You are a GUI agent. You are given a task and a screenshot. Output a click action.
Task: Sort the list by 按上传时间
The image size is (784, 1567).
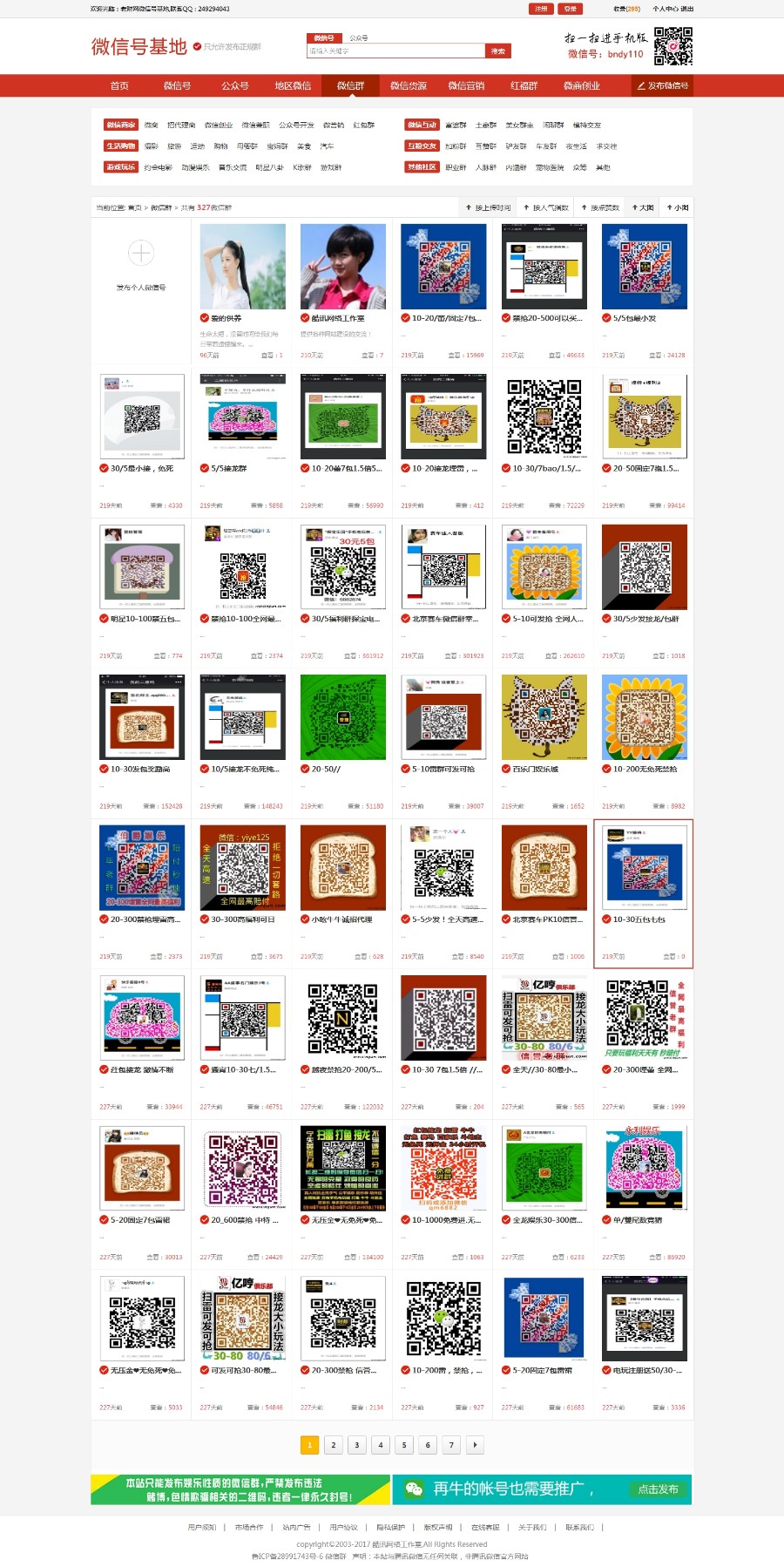[x=488, y=207]
